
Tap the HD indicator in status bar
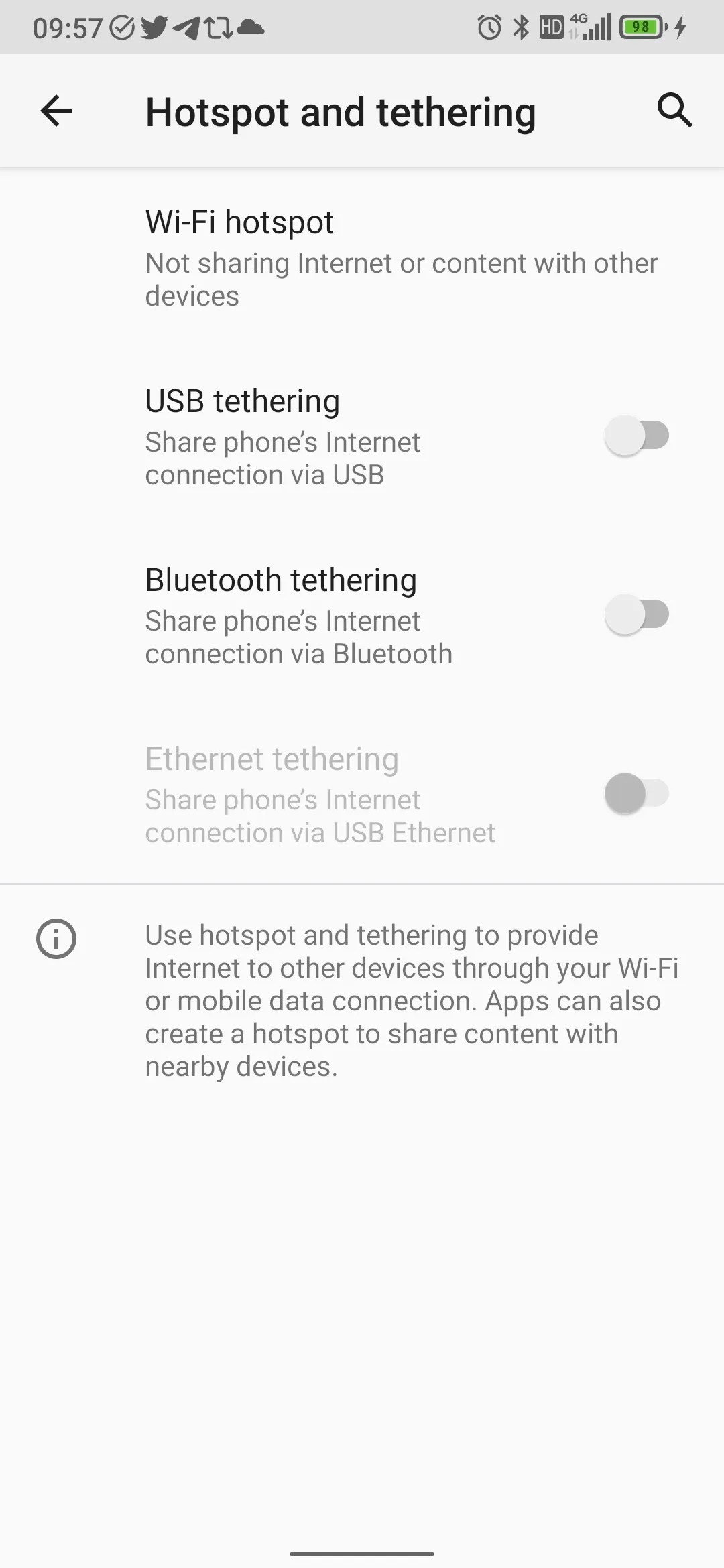click(x=551, y=27)
